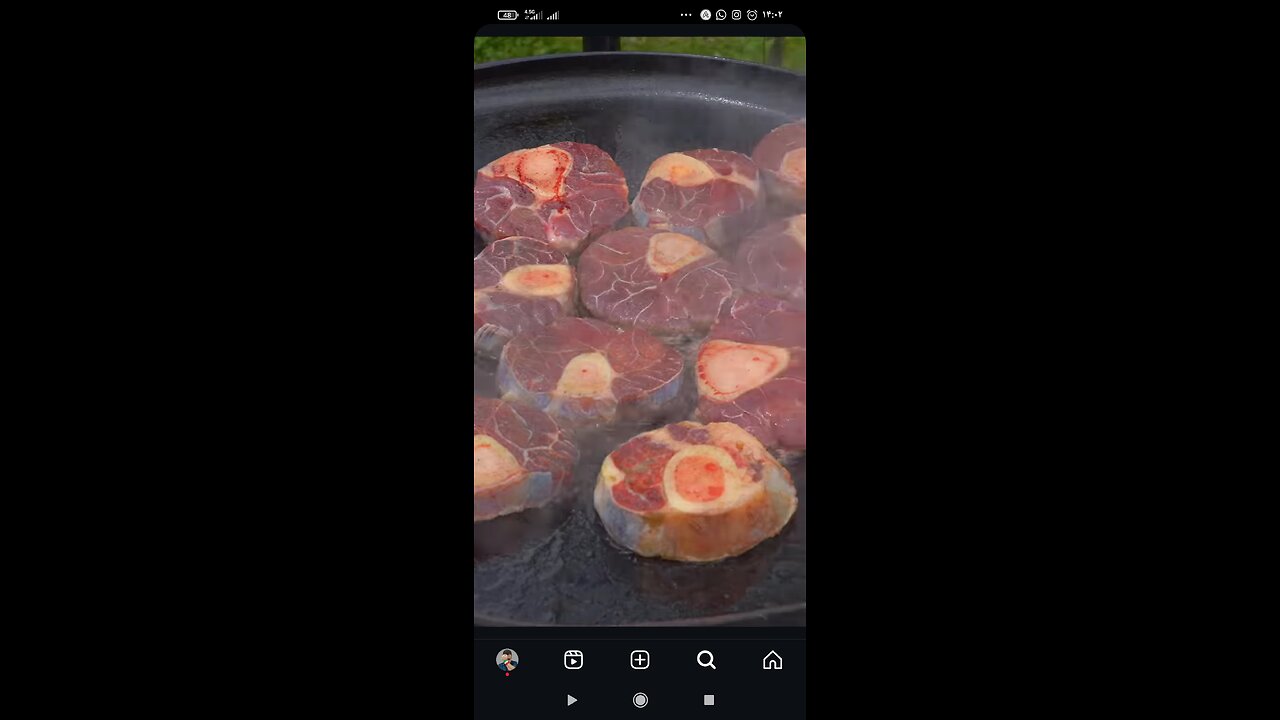Image resolution: width=1280 pixels, height=720 pixels.
Task: Switch to the Reels tab
Action: (x=573, y=660)
